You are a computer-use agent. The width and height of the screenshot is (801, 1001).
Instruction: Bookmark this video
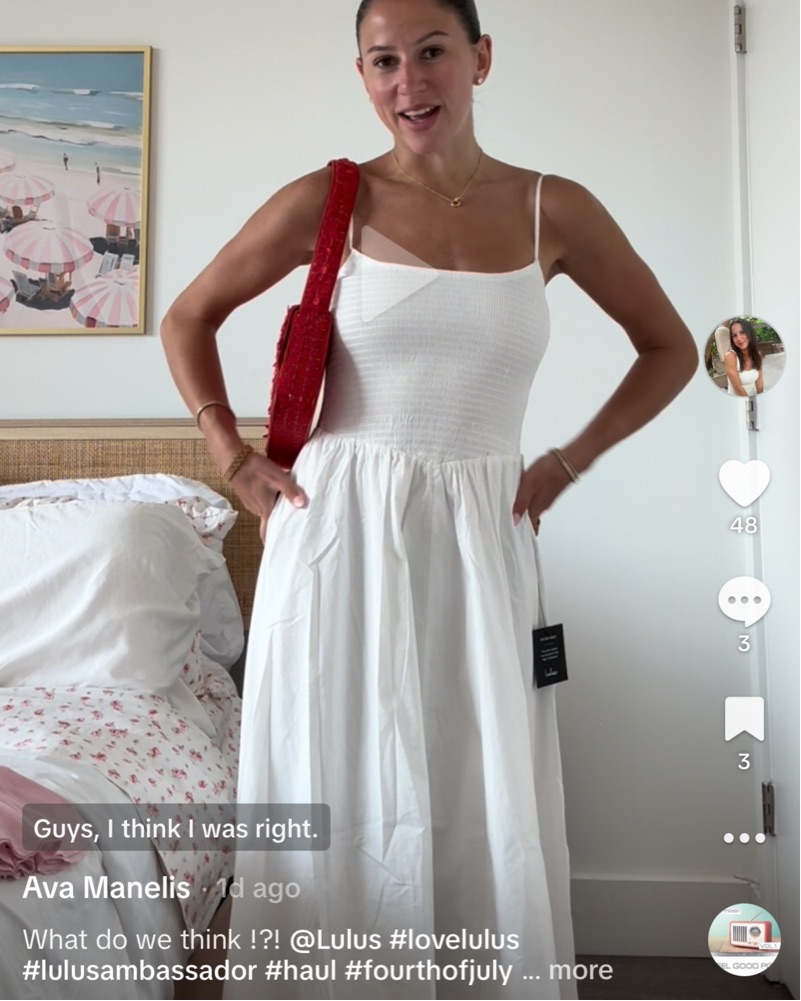tap(744, 719)
